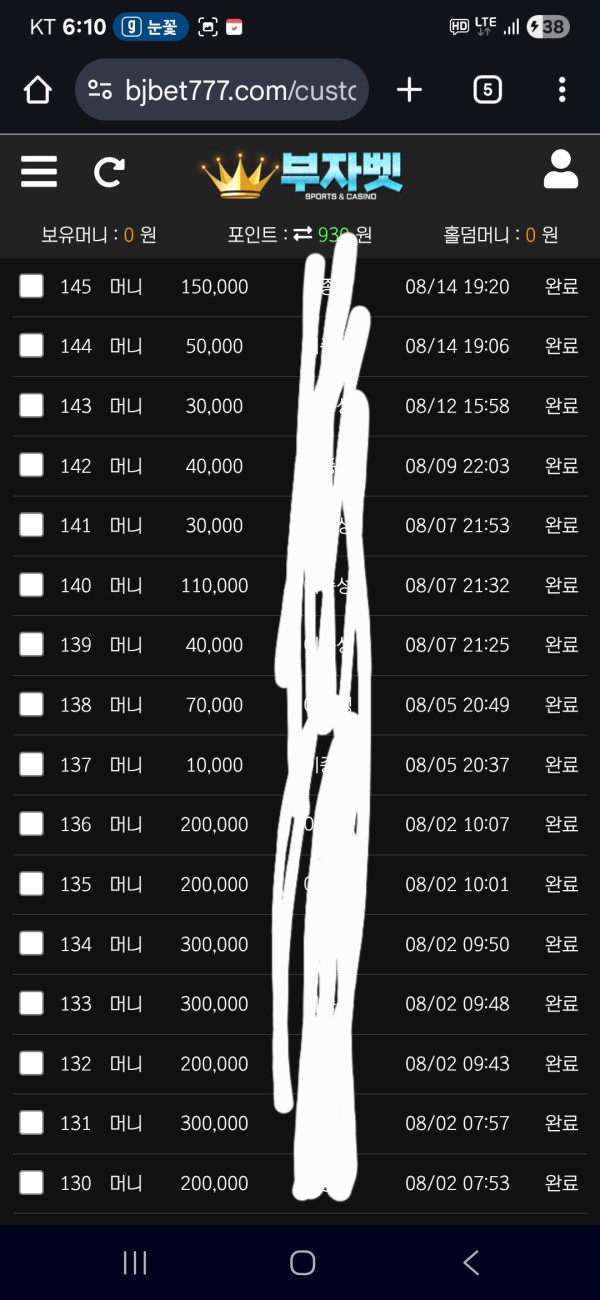Open a new browser tab
The height and width of the screenshot is (1300, 600).
point(409,90)
